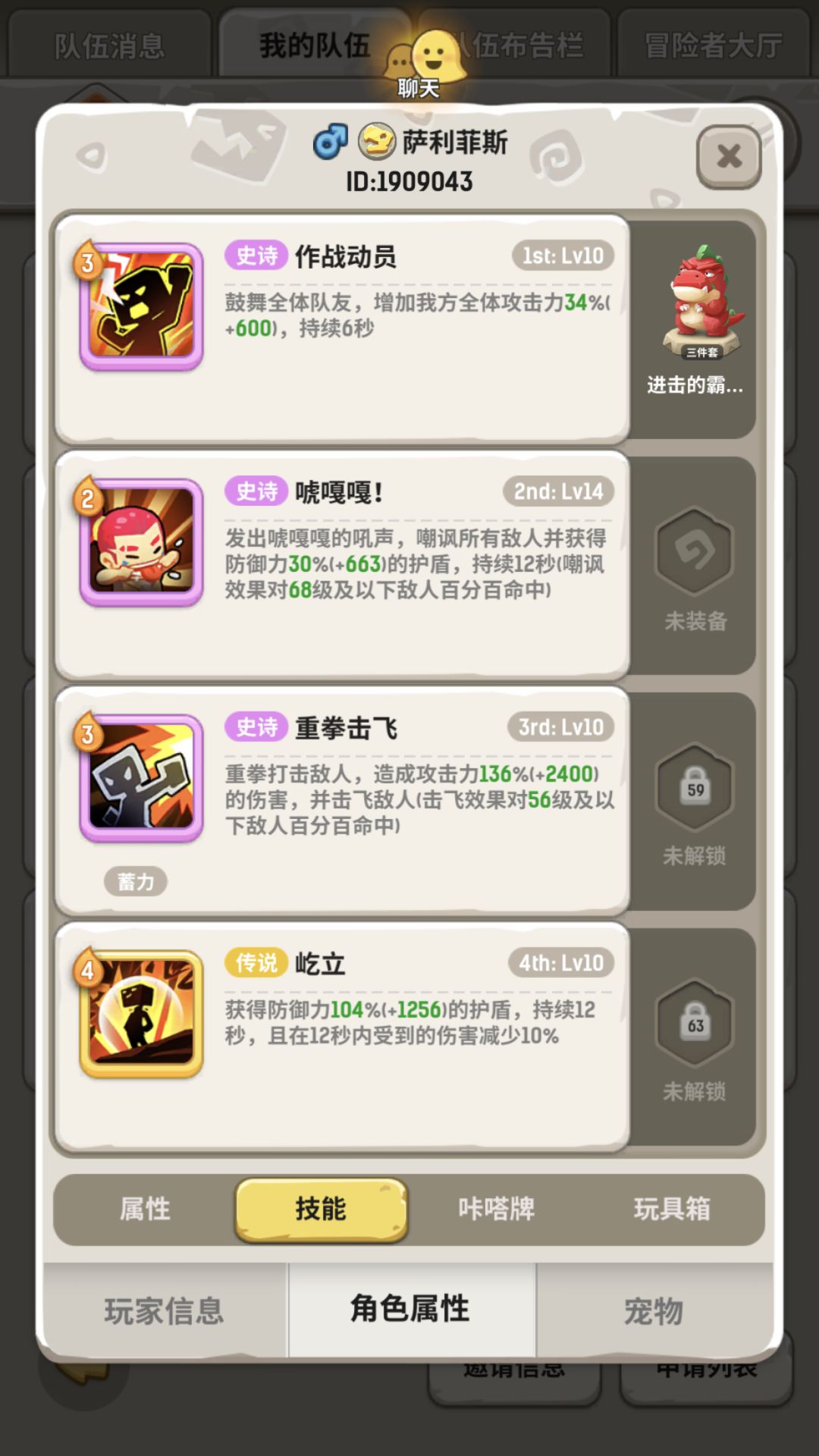This screenshot has height=1456, width=819.
Task: Open the 玩具箱 tab
Action: click(x=671, y=1210)
